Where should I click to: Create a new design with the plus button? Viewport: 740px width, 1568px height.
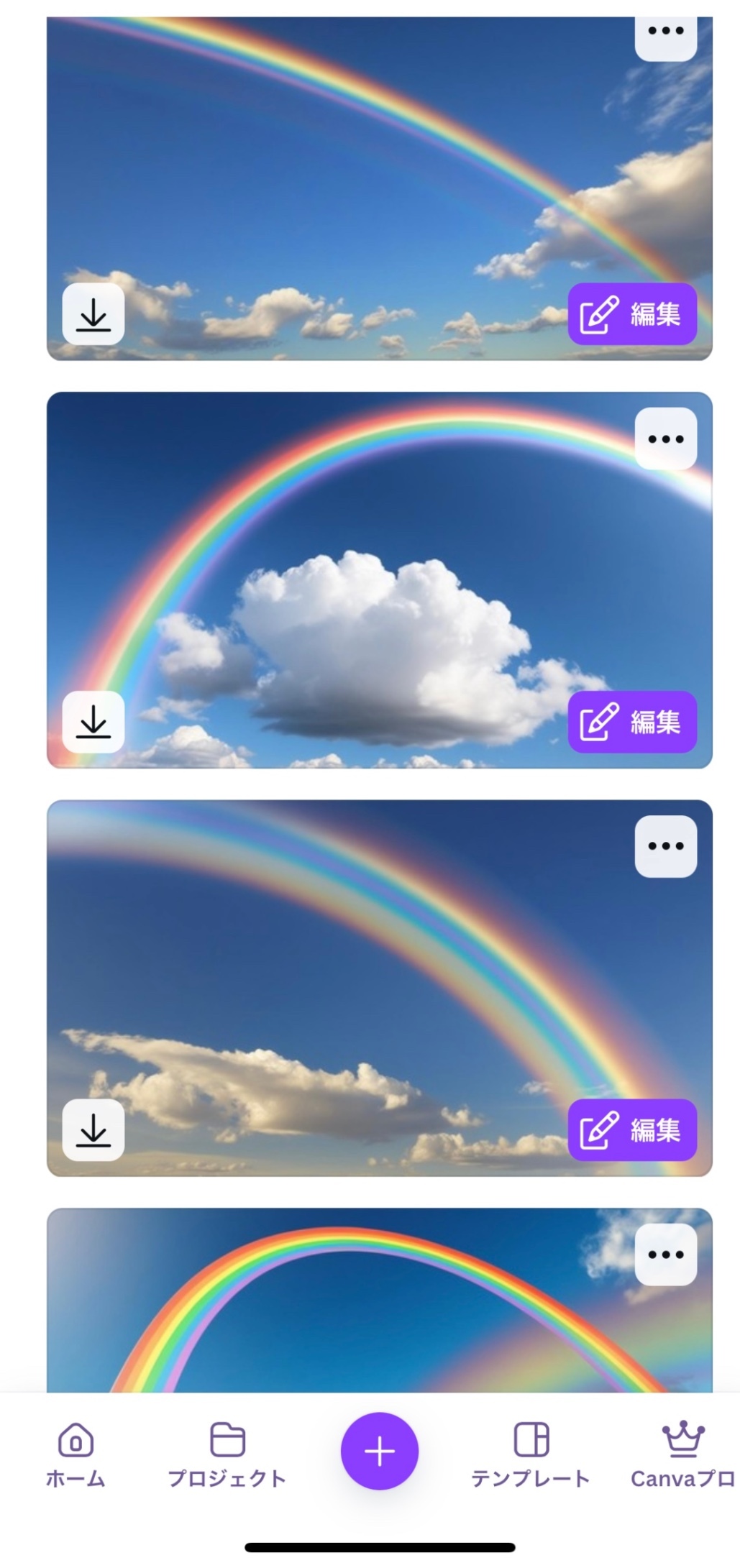coord(379,1452)
